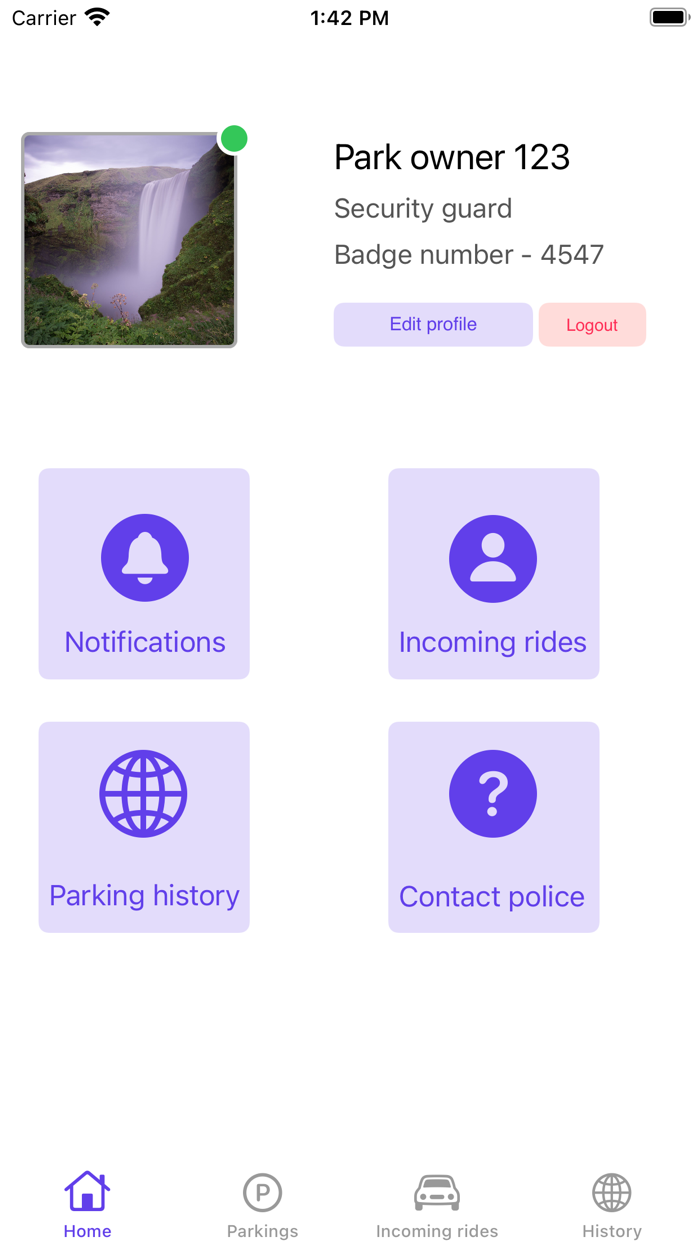Open the Parking history card
700x1244 pixels.
(144, 827)
